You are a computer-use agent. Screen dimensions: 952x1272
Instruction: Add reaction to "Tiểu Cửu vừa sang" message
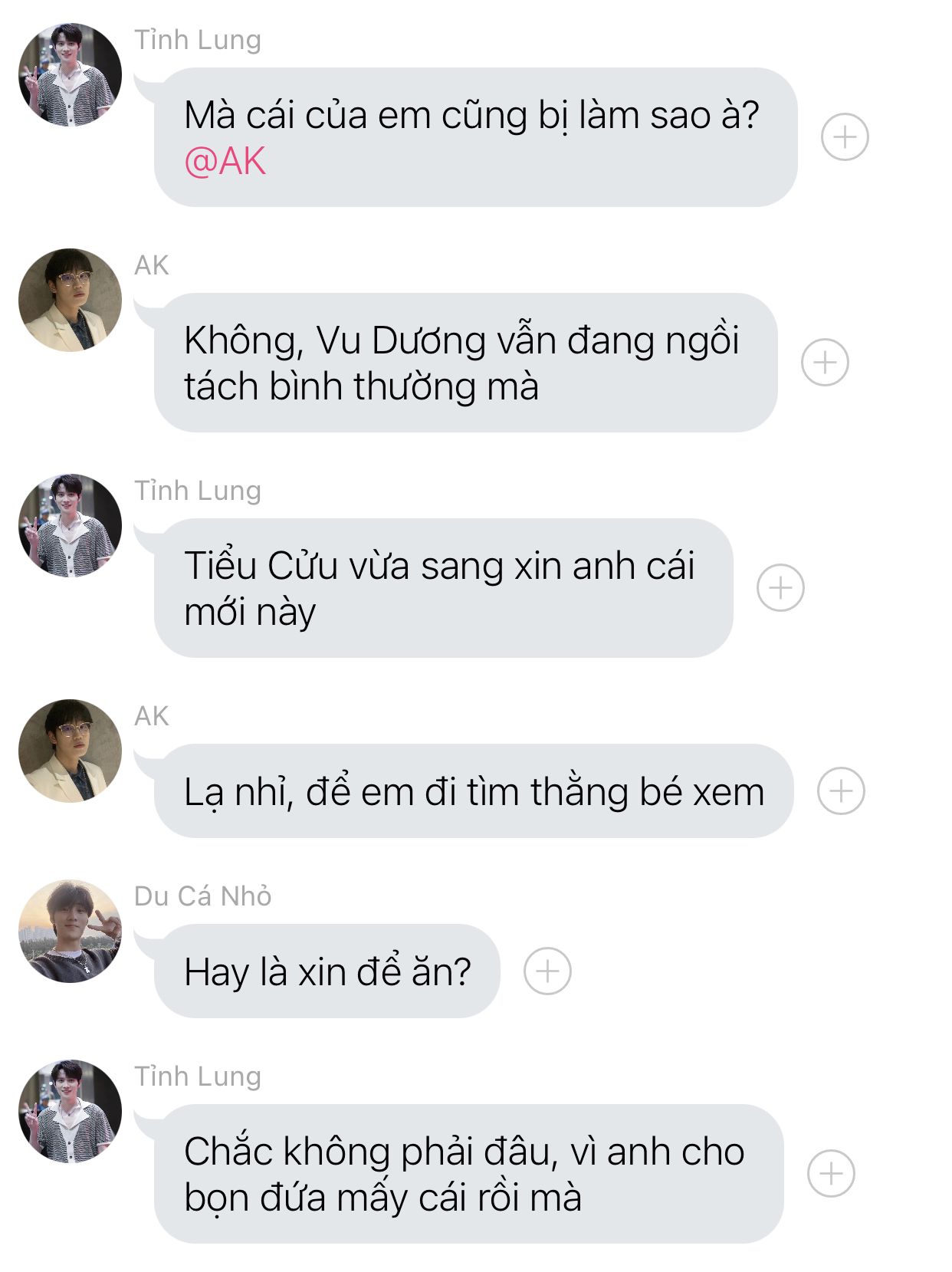(780, 588)
